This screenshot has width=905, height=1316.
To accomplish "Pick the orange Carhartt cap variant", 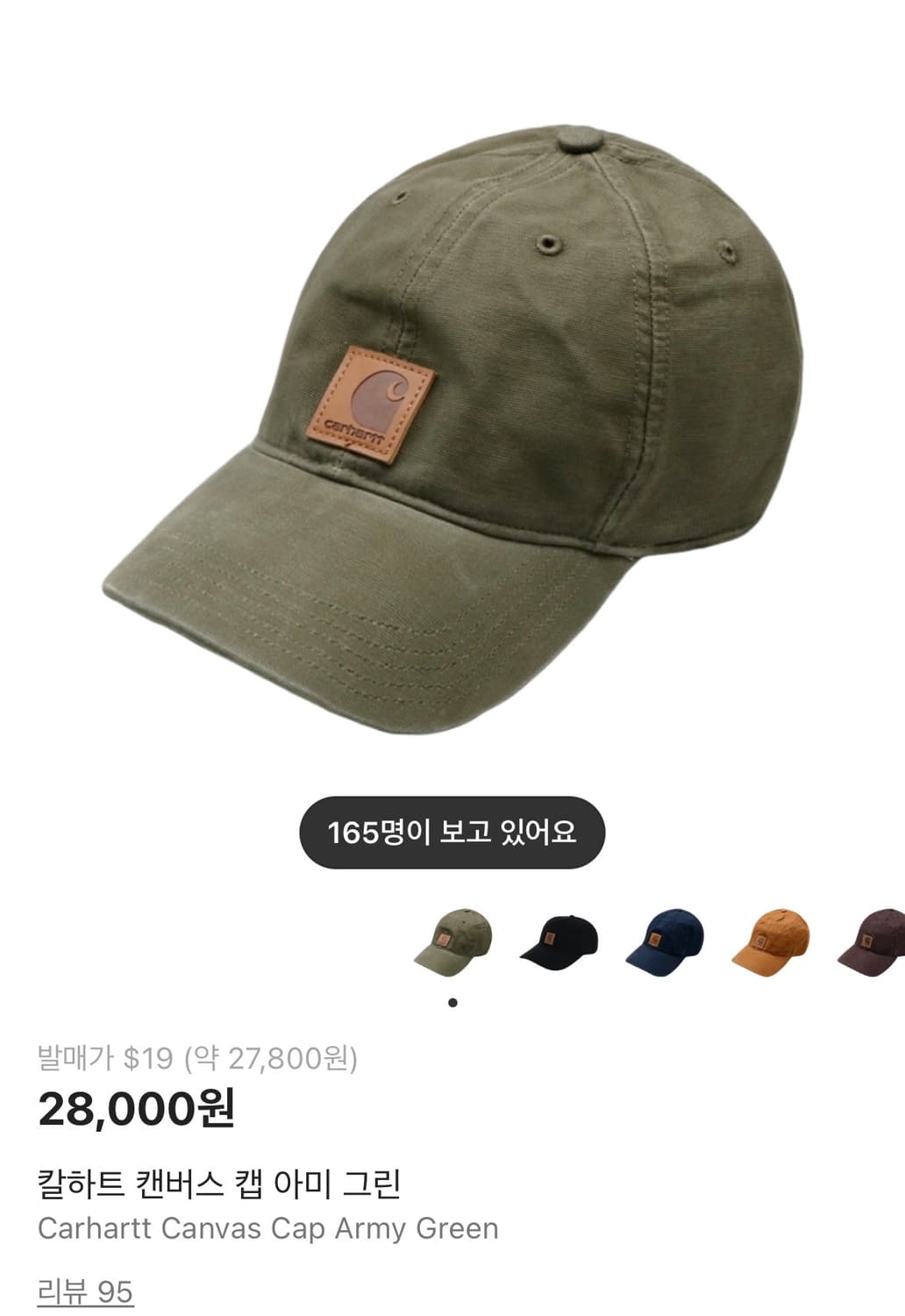I will (771, 943).
